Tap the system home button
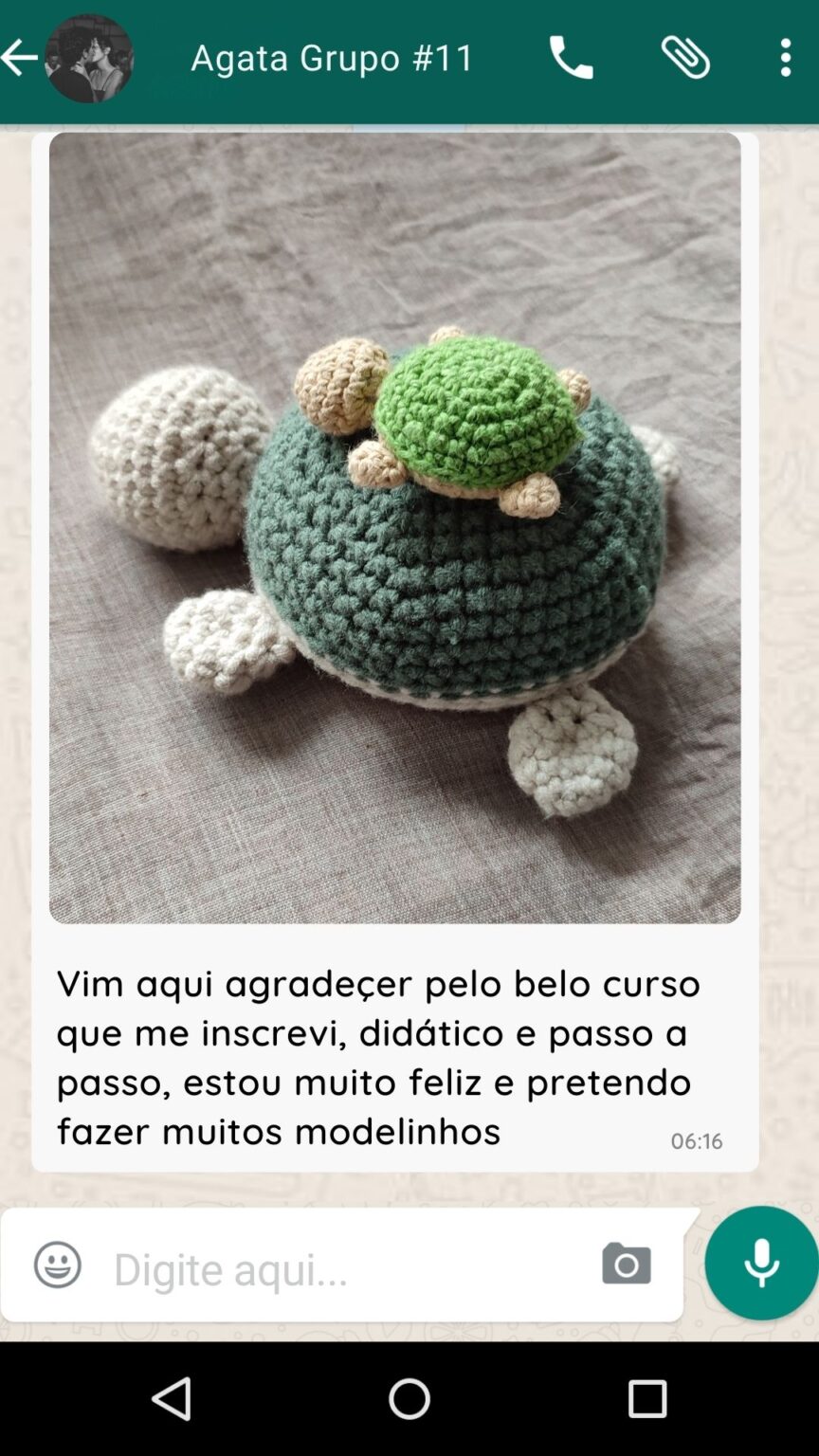Image resolution: width=819 pixels, height=1456 pixels. [409, 1398]
